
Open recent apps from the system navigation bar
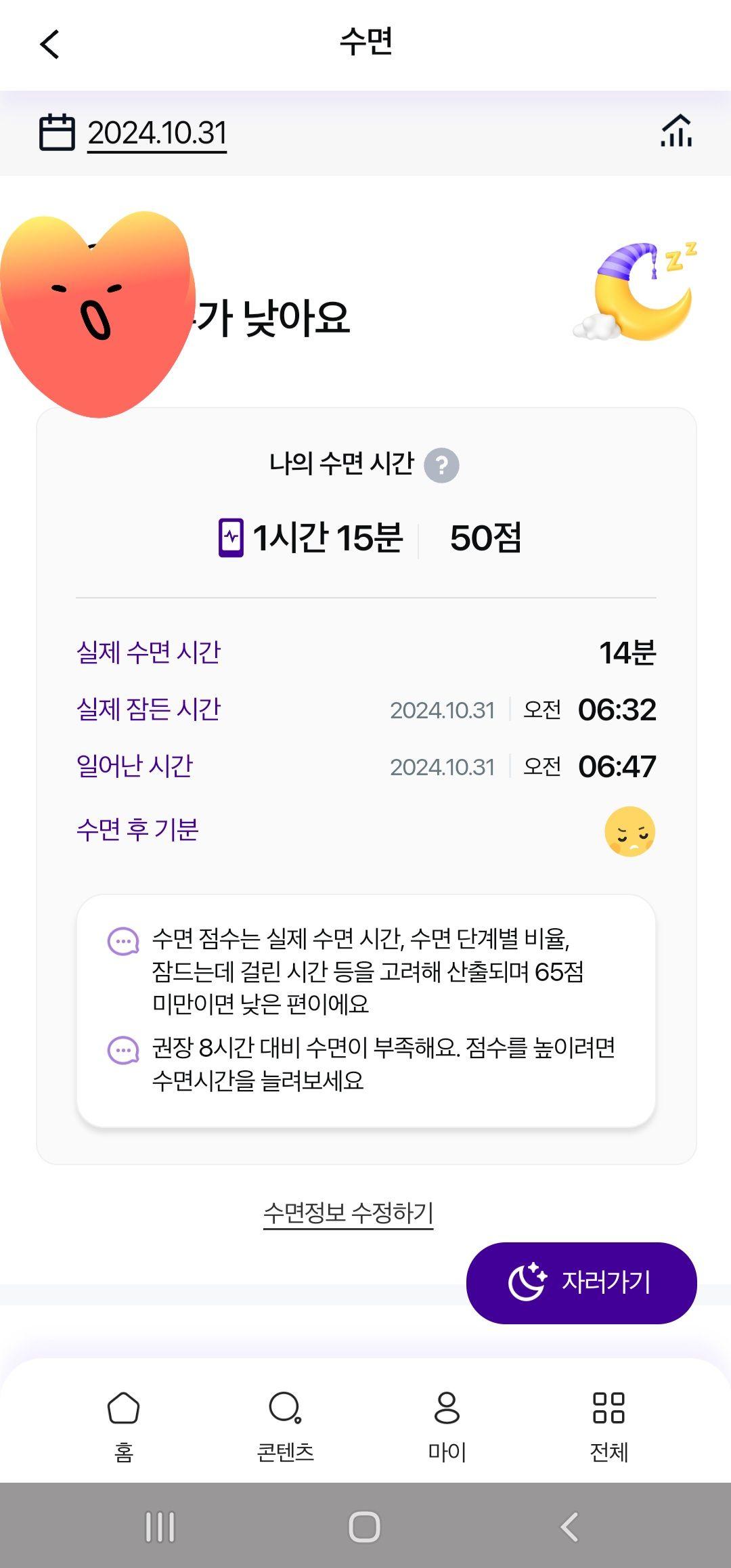[x=160, y=1527]
